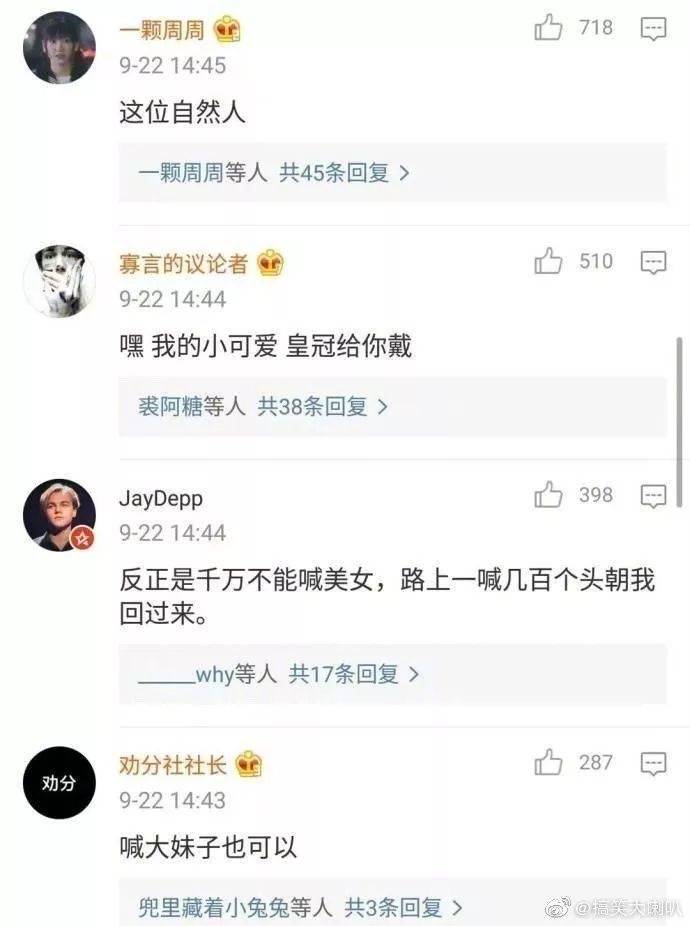Reply to JayDepp's comment
The height and width of the screenshot is (926, 690).
[653, 496]
